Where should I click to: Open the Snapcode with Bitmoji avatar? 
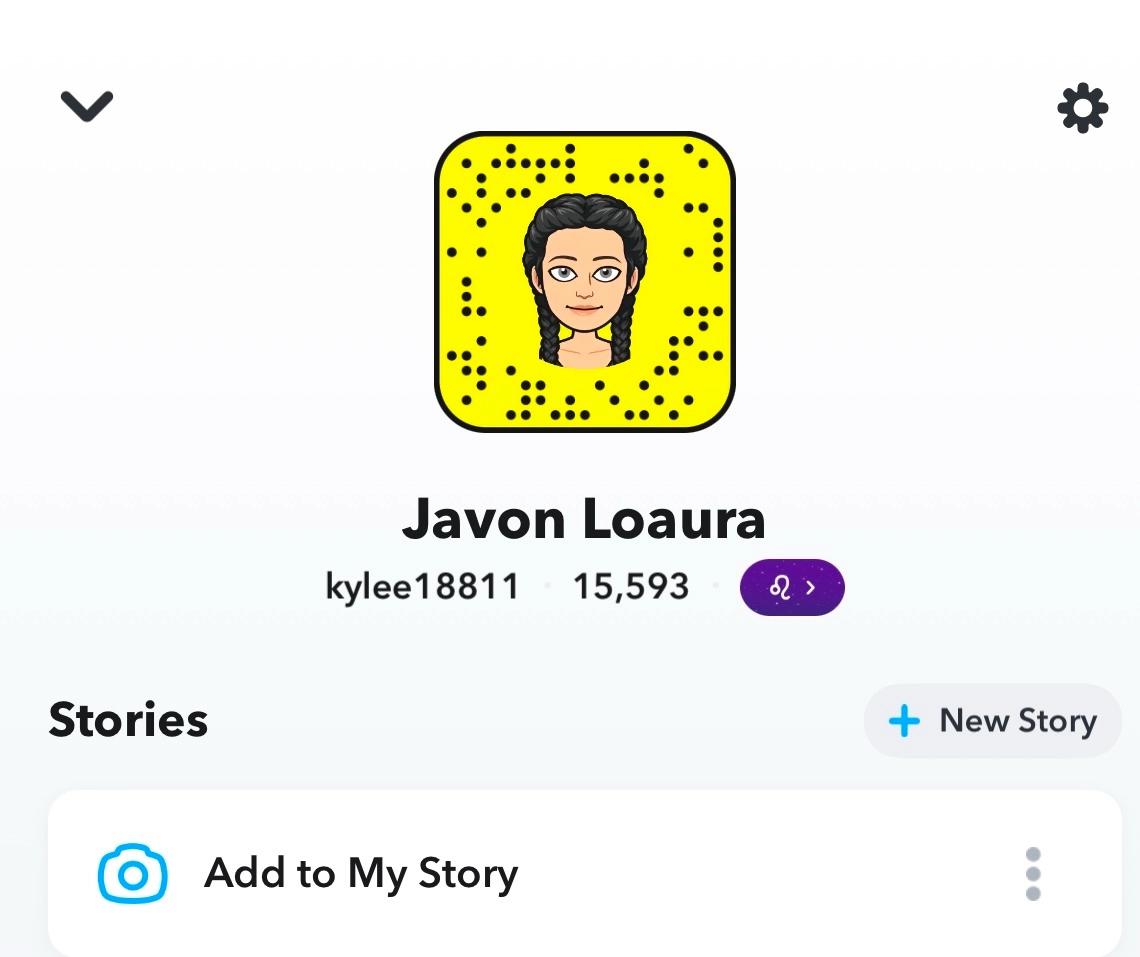585,282
